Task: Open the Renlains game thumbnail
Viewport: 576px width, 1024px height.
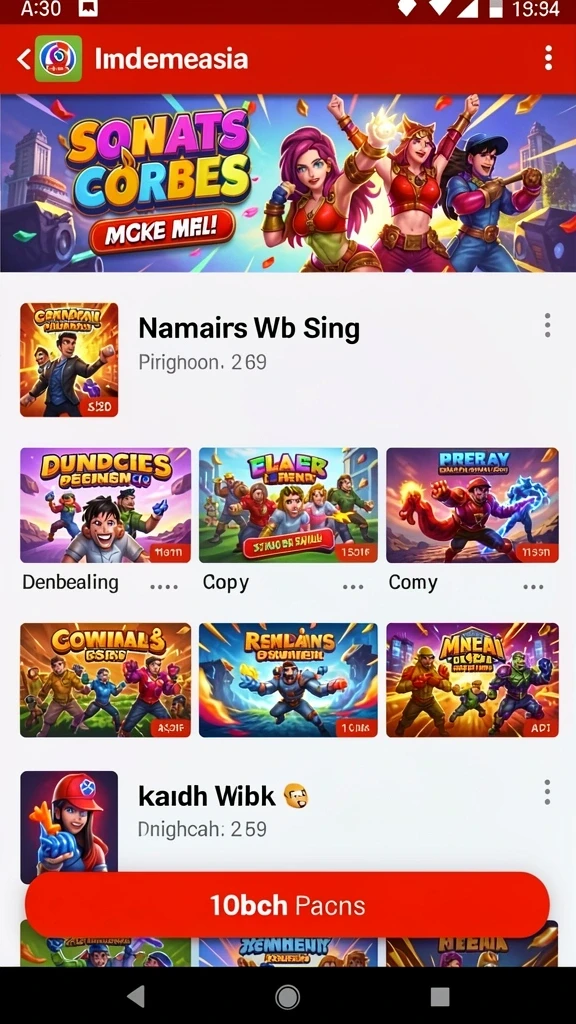Action: (288, 680)
